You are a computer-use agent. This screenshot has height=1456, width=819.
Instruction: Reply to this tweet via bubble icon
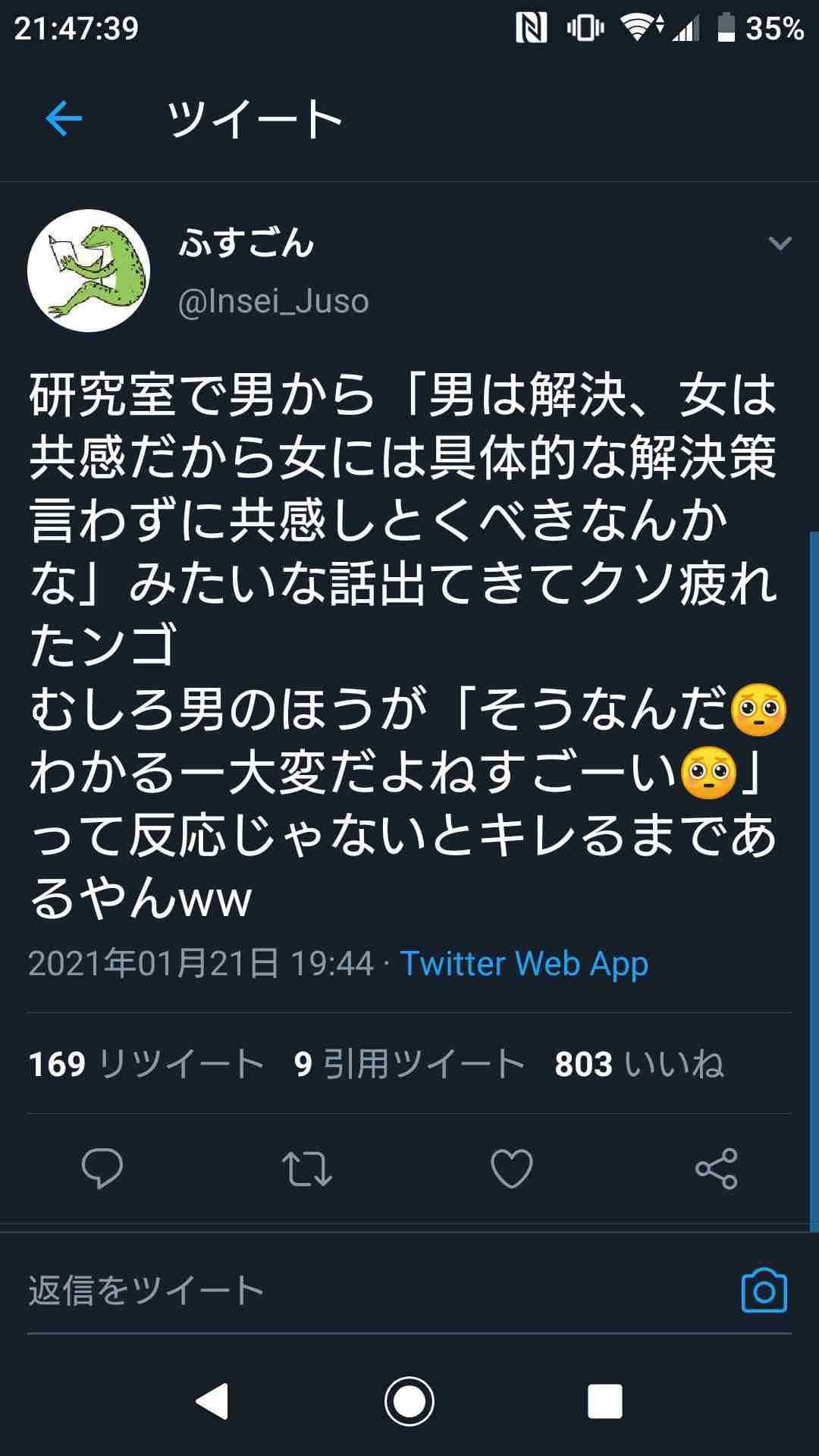tap(102, 1168)
